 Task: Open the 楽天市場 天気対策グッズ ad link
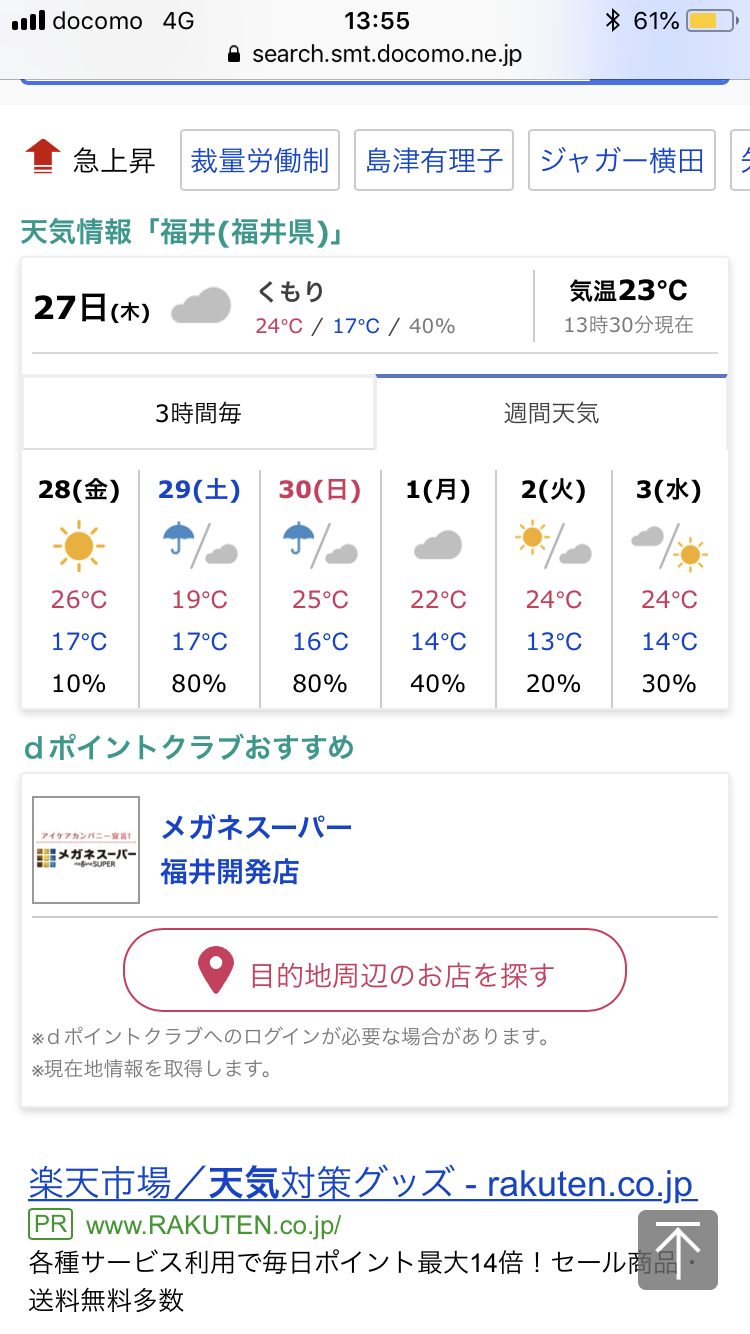pyautogui.click(x=362, y=1184)
